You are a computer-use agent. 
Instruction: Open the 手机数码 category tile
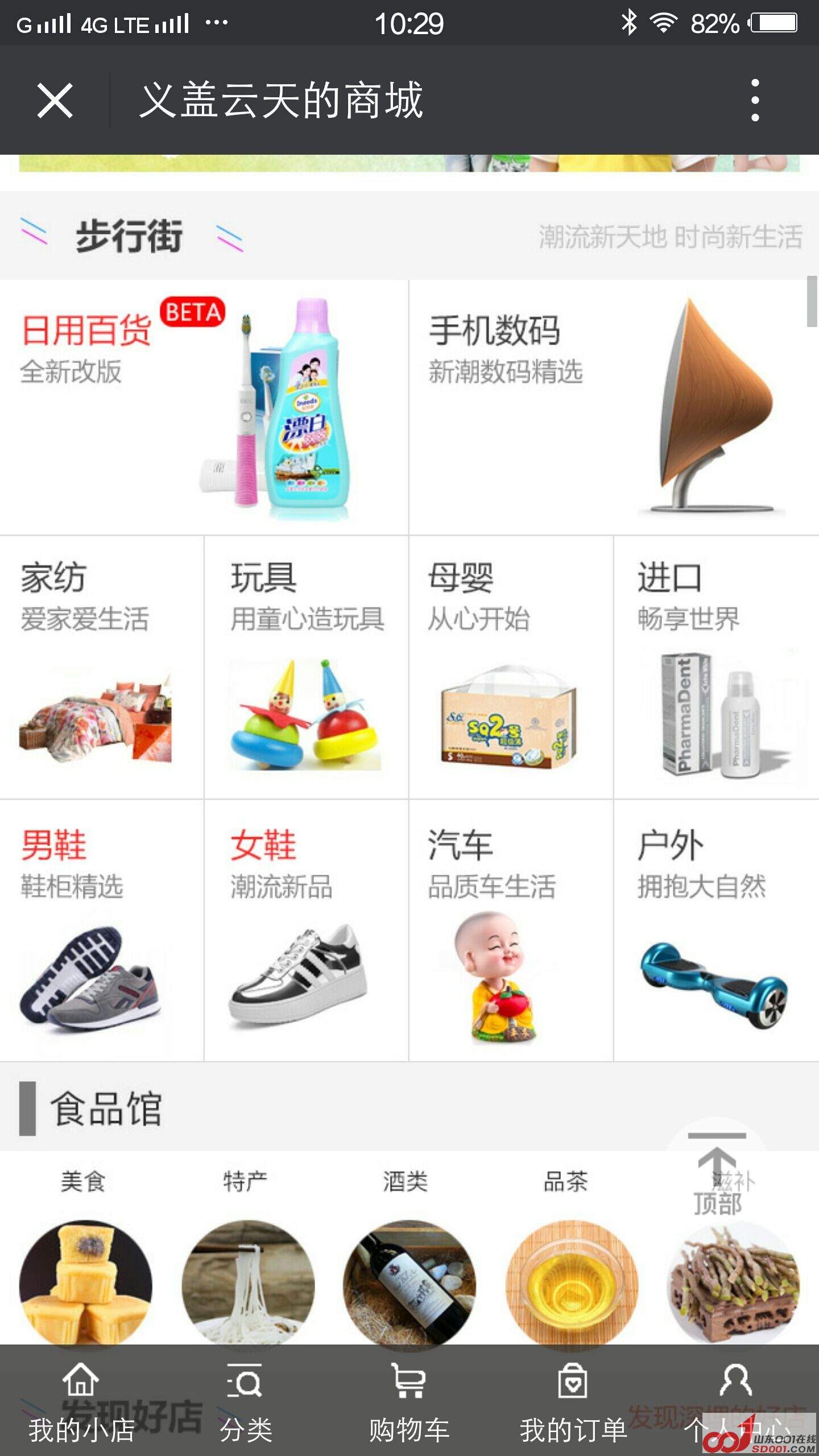[x=613, y=407]
